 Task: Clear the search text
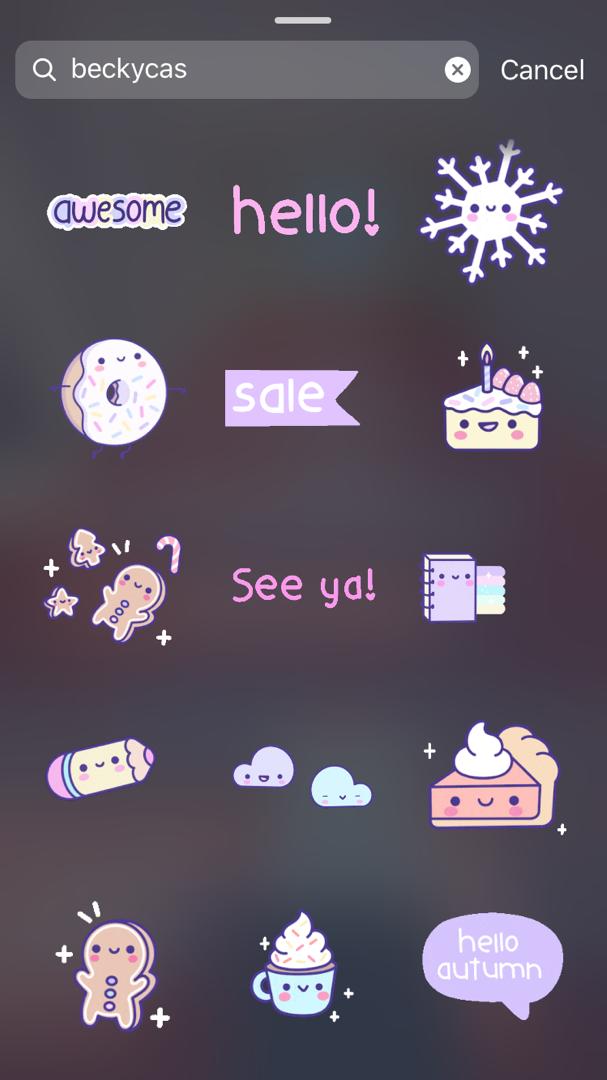click(x=457, y=69)
